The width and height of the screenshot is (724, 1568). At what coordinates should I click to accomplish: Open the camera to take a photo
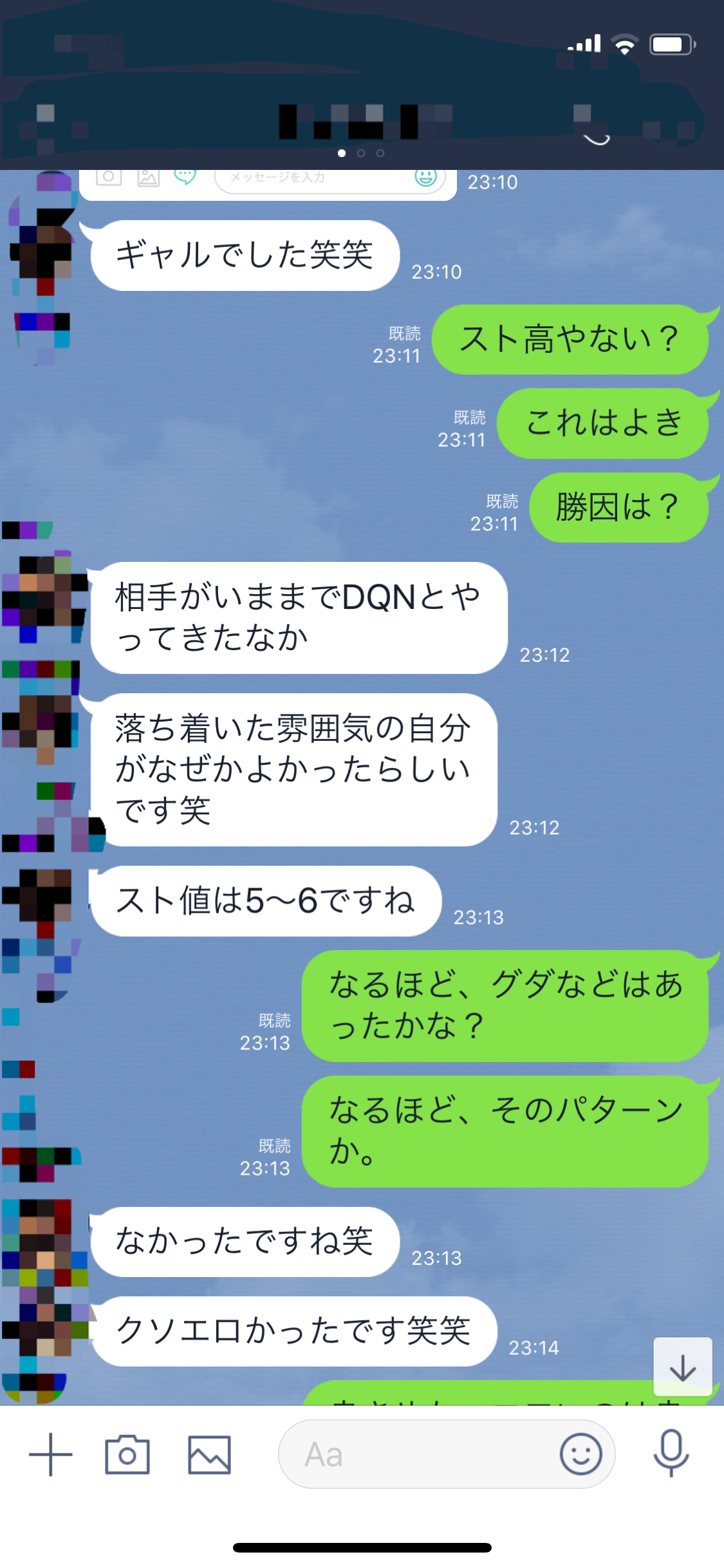pos(127,1455)
